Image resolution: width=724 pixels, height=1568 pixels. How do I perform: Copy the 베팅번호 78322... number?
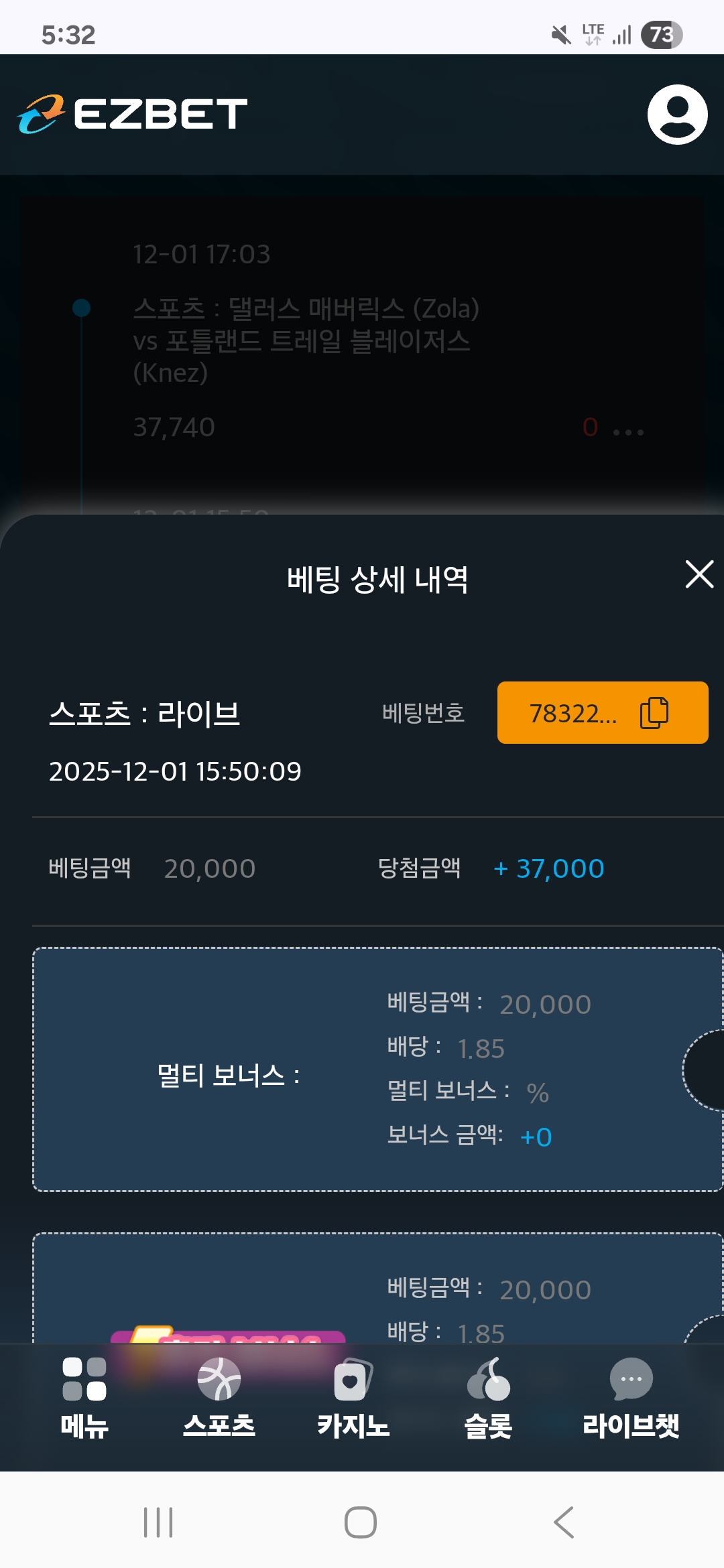coord(654,712)
